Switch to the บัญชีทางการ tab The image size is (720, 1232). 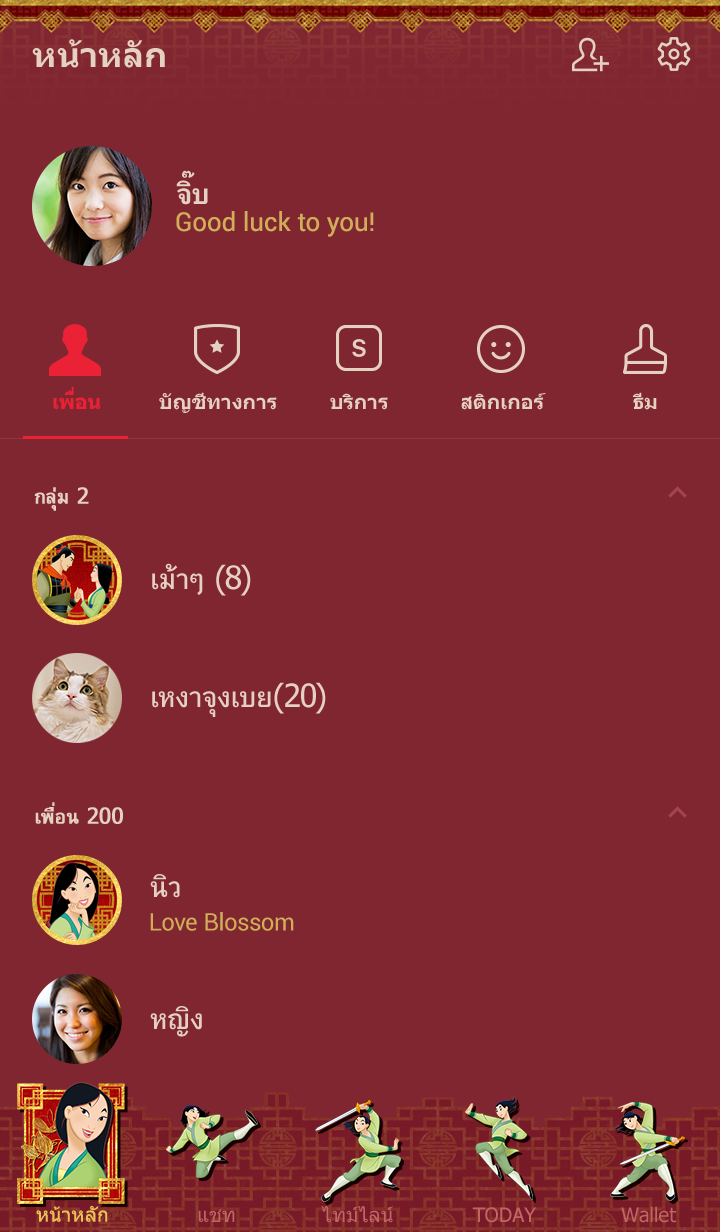(217, 370)
